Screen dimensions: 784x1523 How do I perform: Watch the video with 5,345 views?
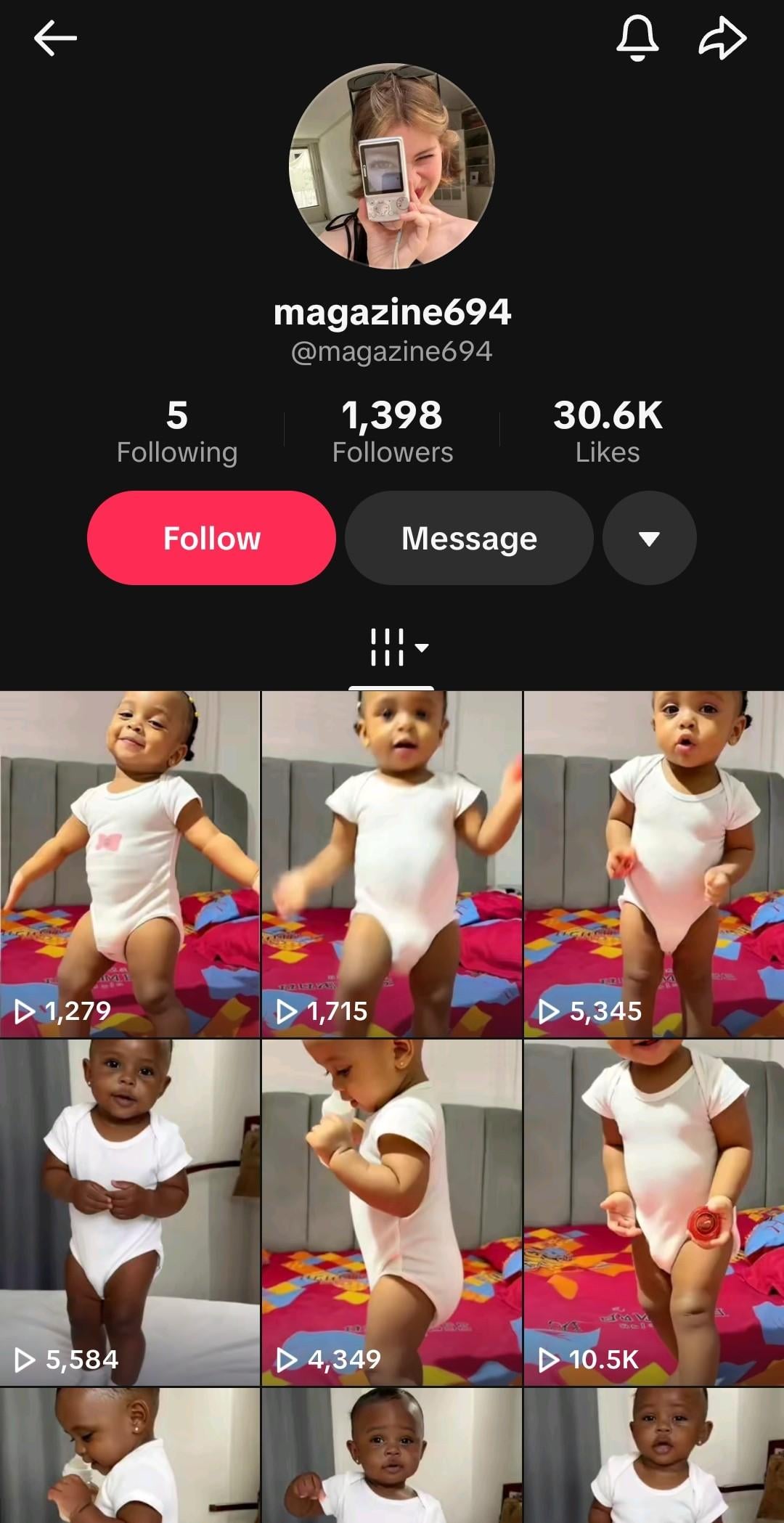(653, 864)
